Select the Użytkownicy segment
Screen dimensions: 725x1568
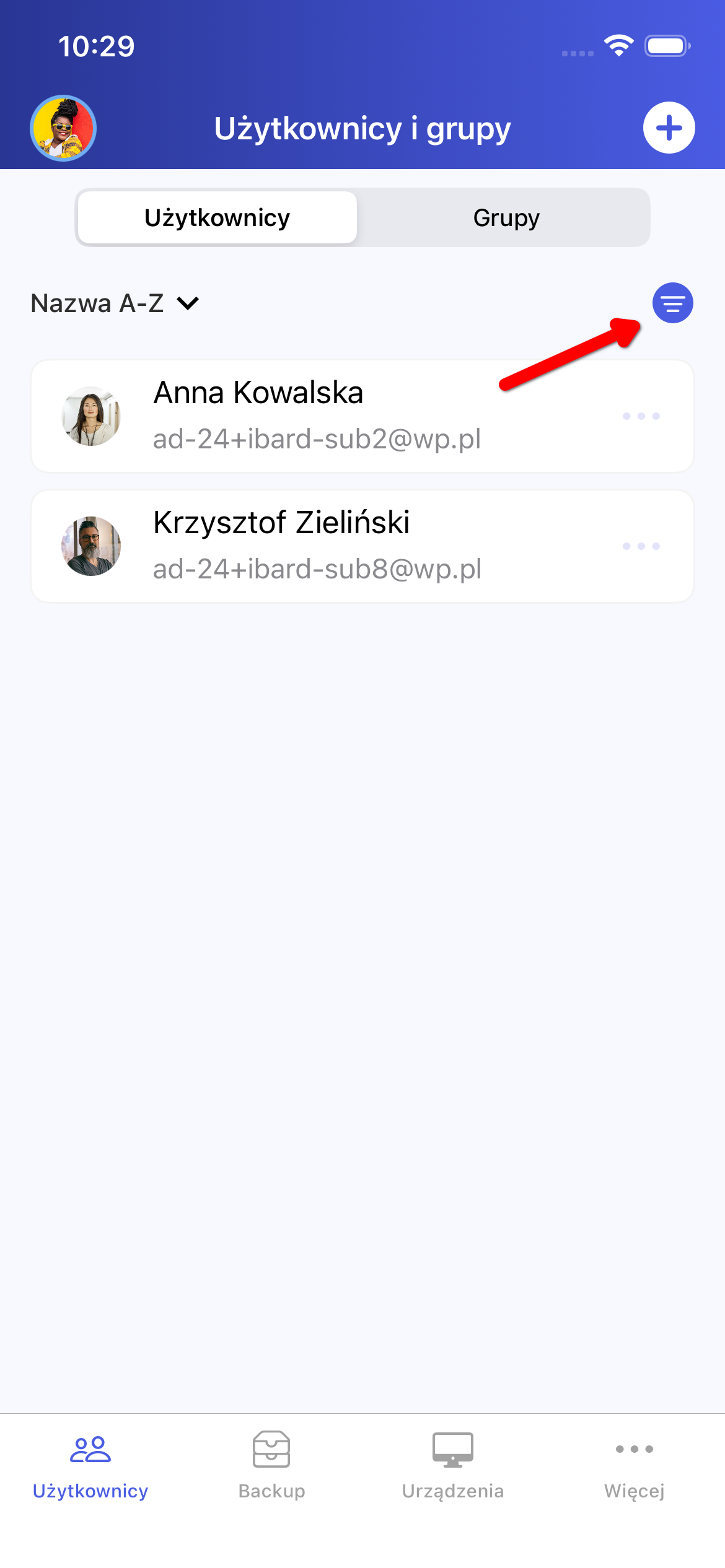pos(217,218)
